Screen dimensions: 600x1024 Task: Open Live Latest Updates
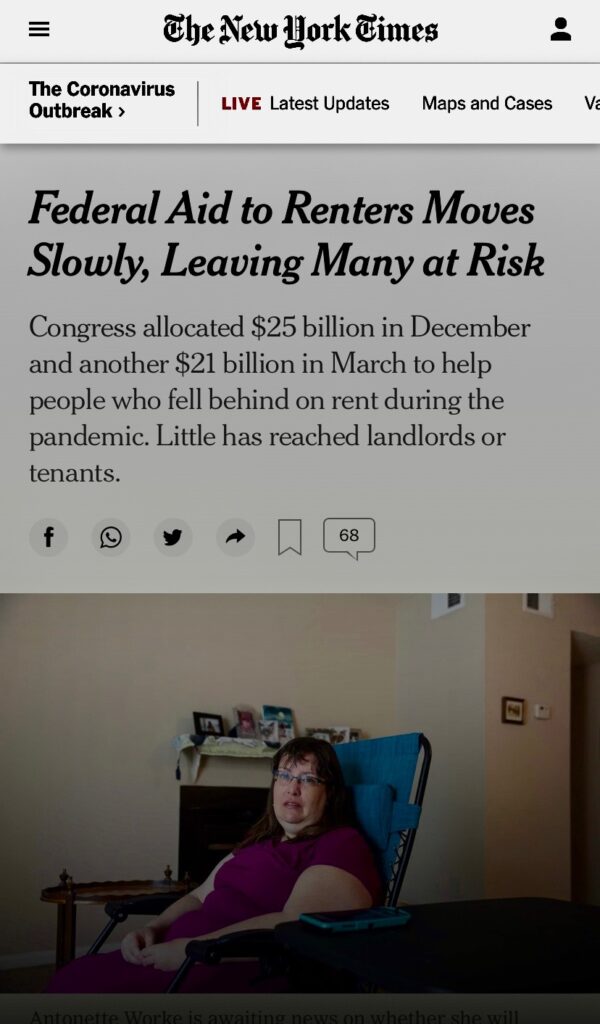(305, 103)
